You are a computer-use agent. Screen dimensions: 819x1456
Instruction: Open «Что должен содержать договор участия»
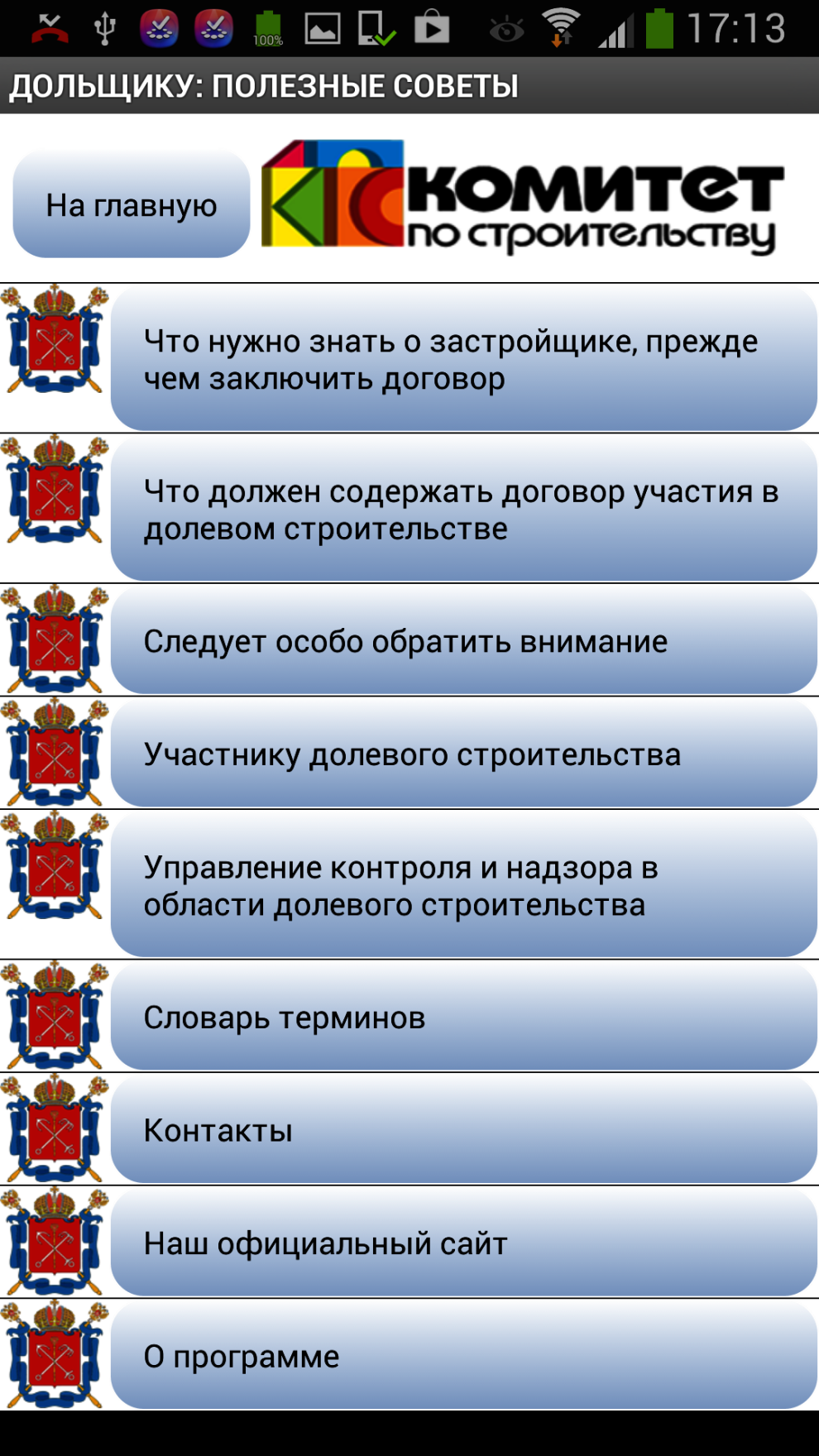coord(464,509)
